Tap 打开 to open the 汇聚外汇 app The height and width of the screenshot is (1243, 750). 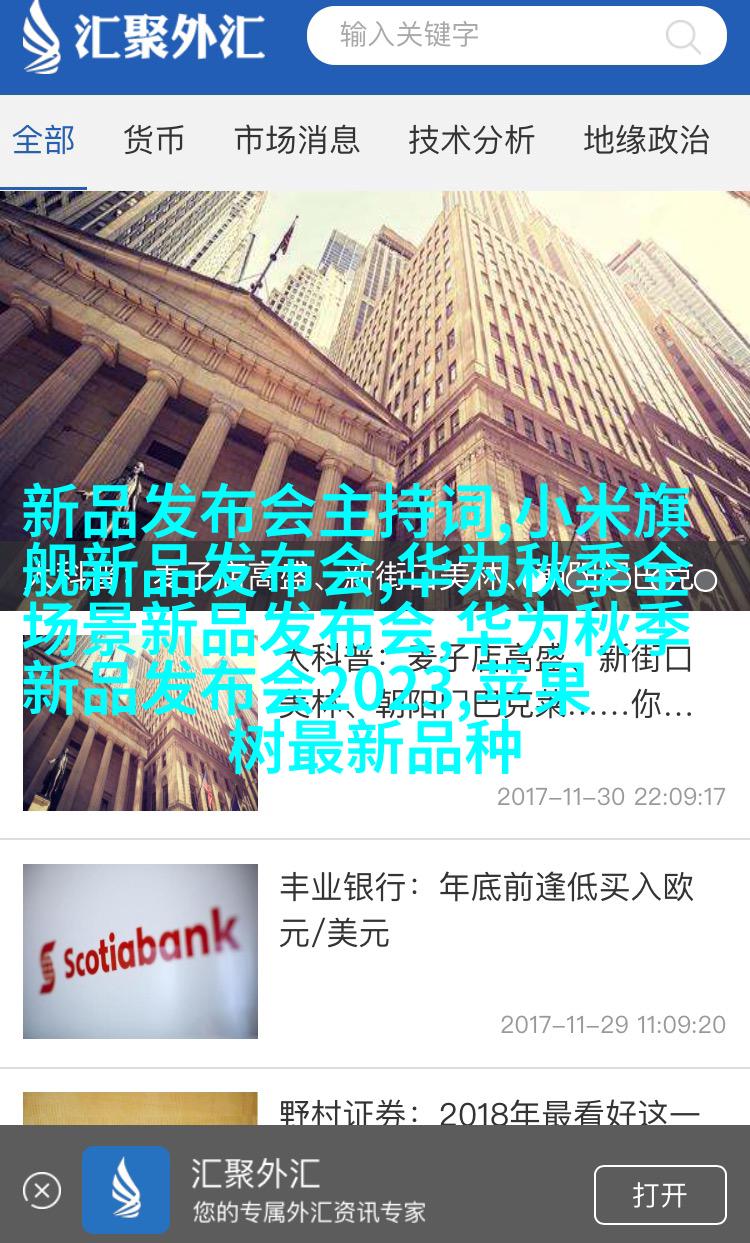(x=660, y=1195)
